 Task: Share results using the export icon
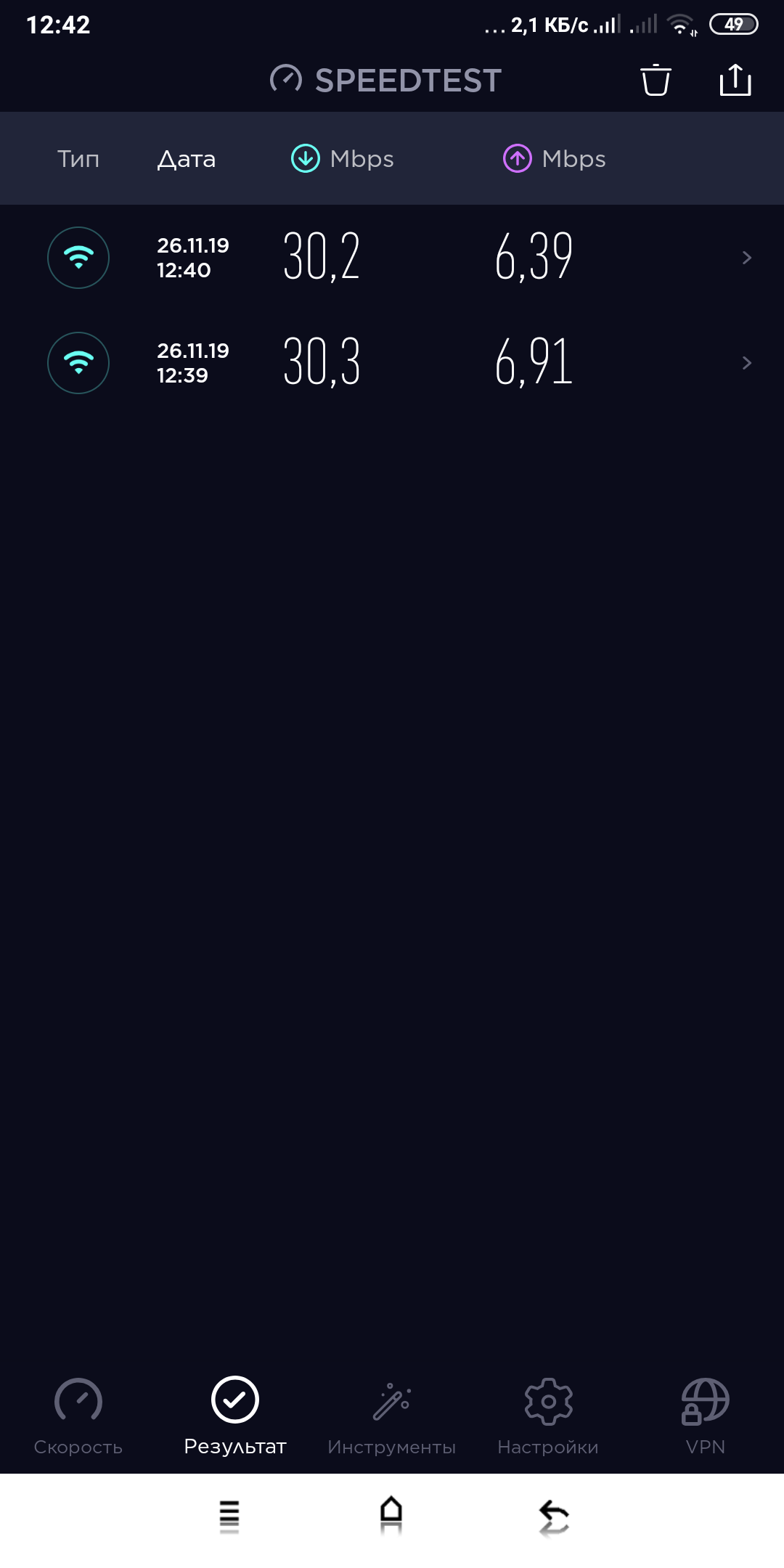(x=735, y=80)
